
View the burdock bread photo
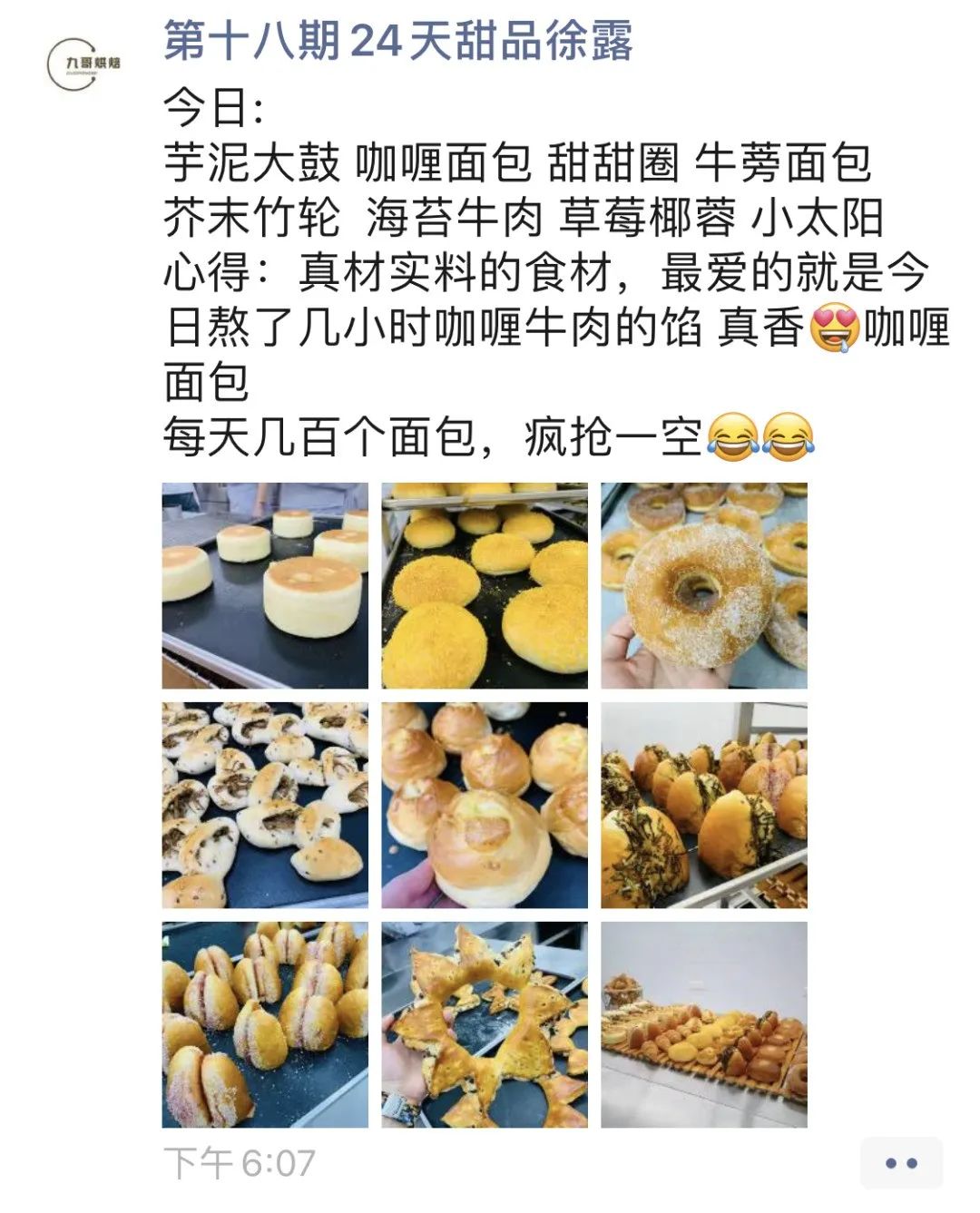click(x=265, y=805)
